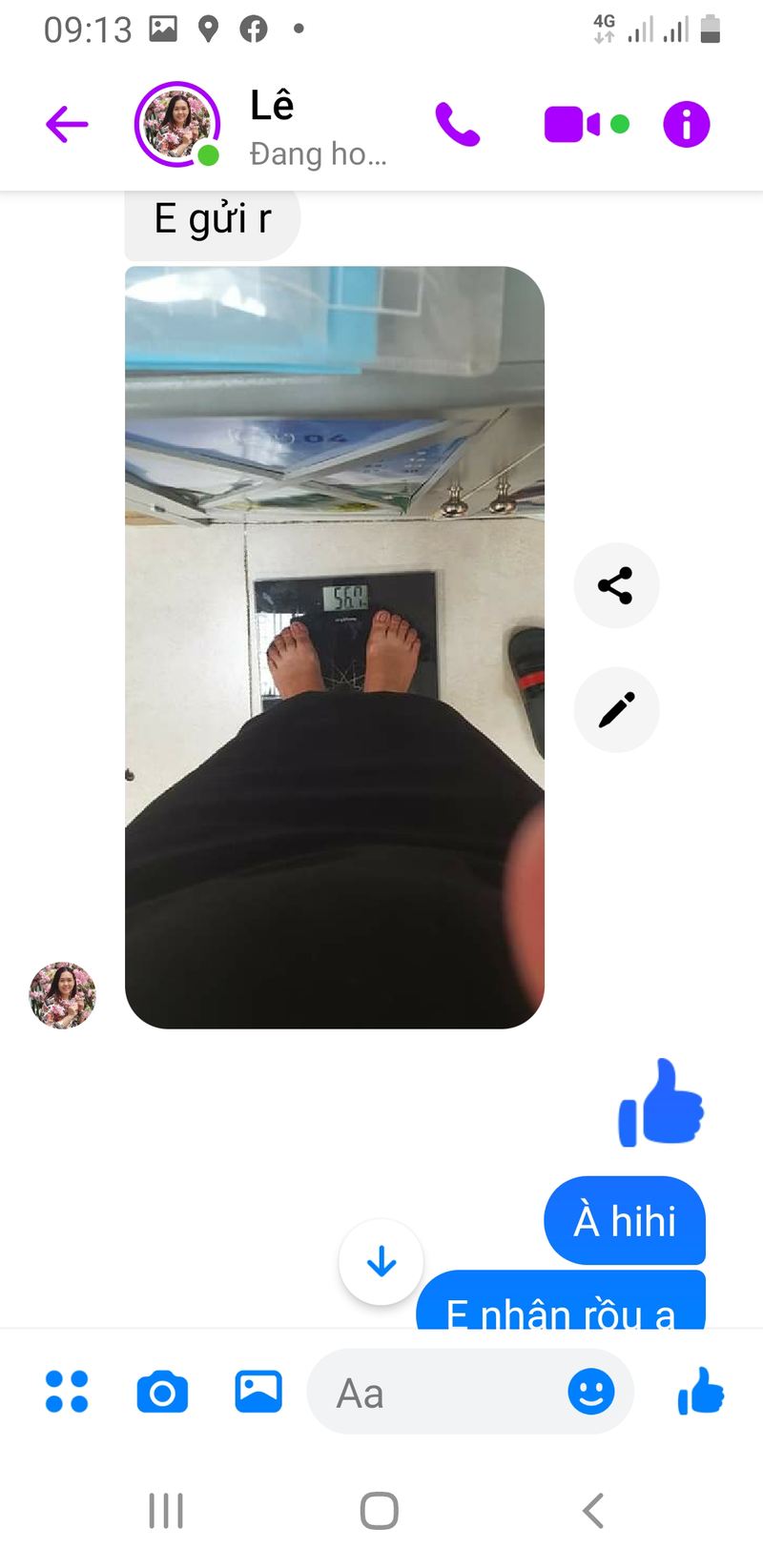The width and height of the screenshot is (763, 1568).
Task: Focus the Aa message input field
Action: (439, 1394)
